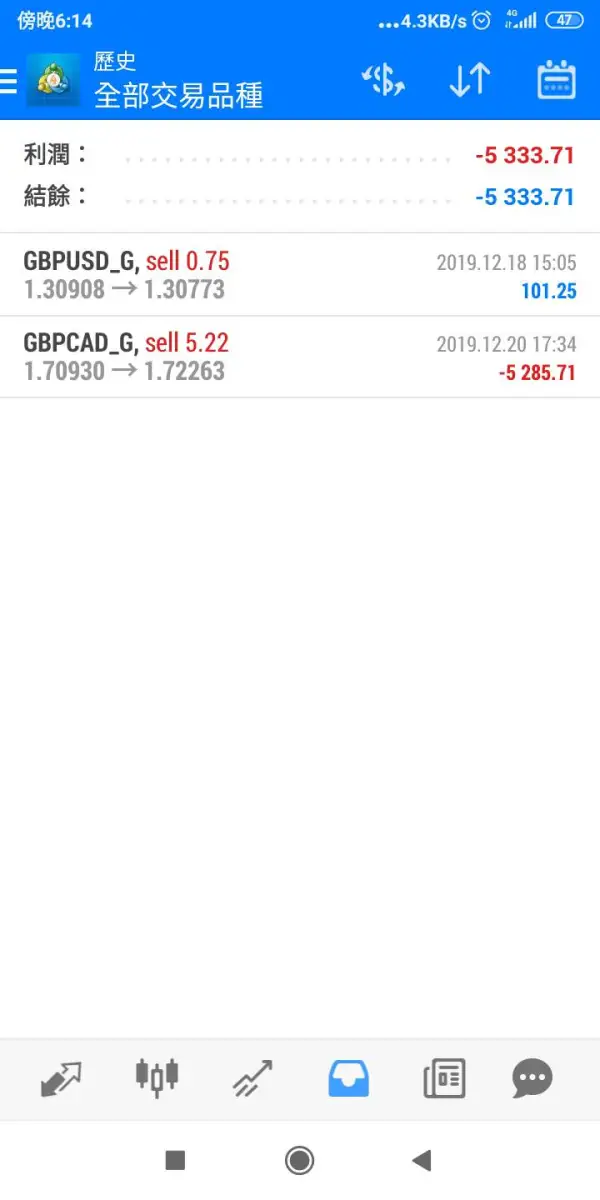
Task: Open the currency symbol filter icon
Action: tap(383, 81)
